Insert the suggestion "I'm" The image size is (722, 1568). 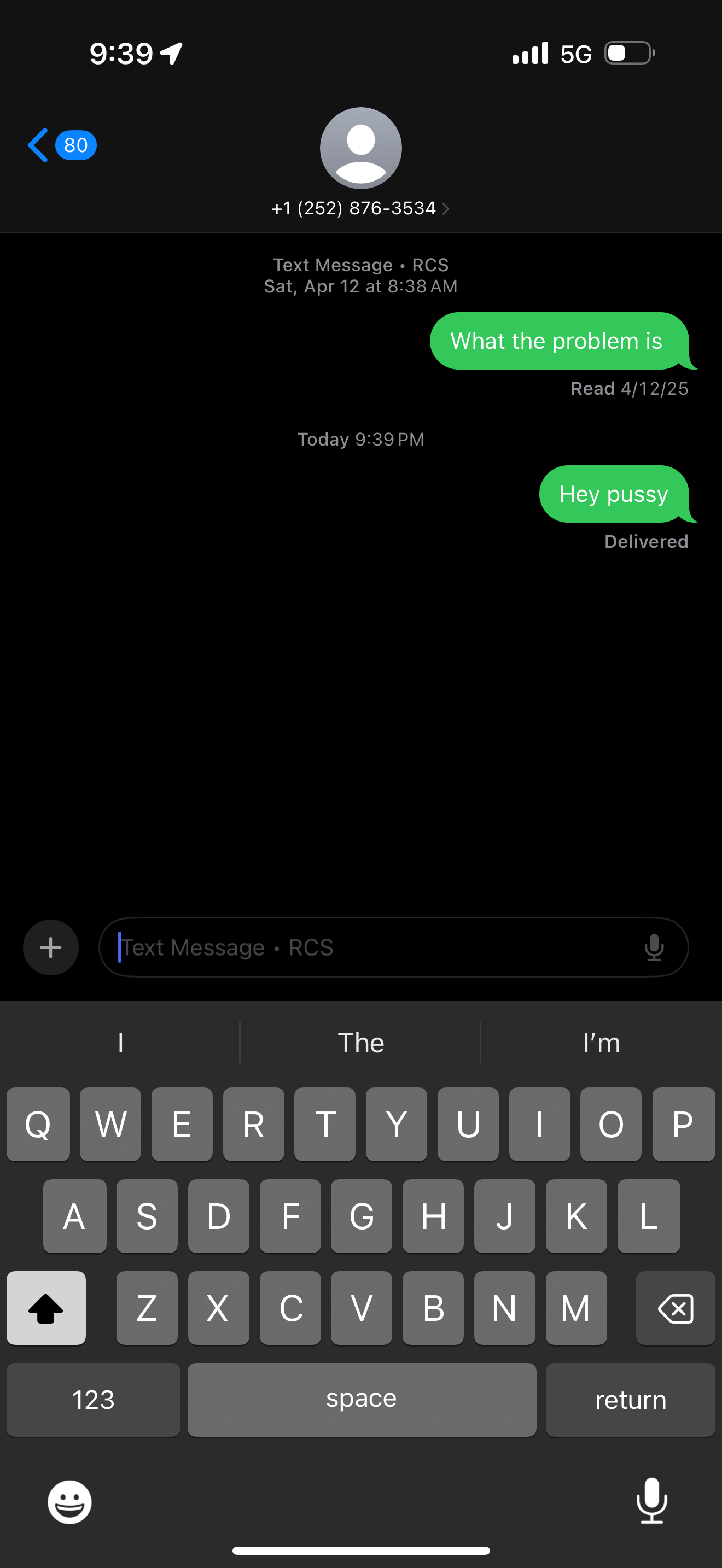pos(601,1043)
